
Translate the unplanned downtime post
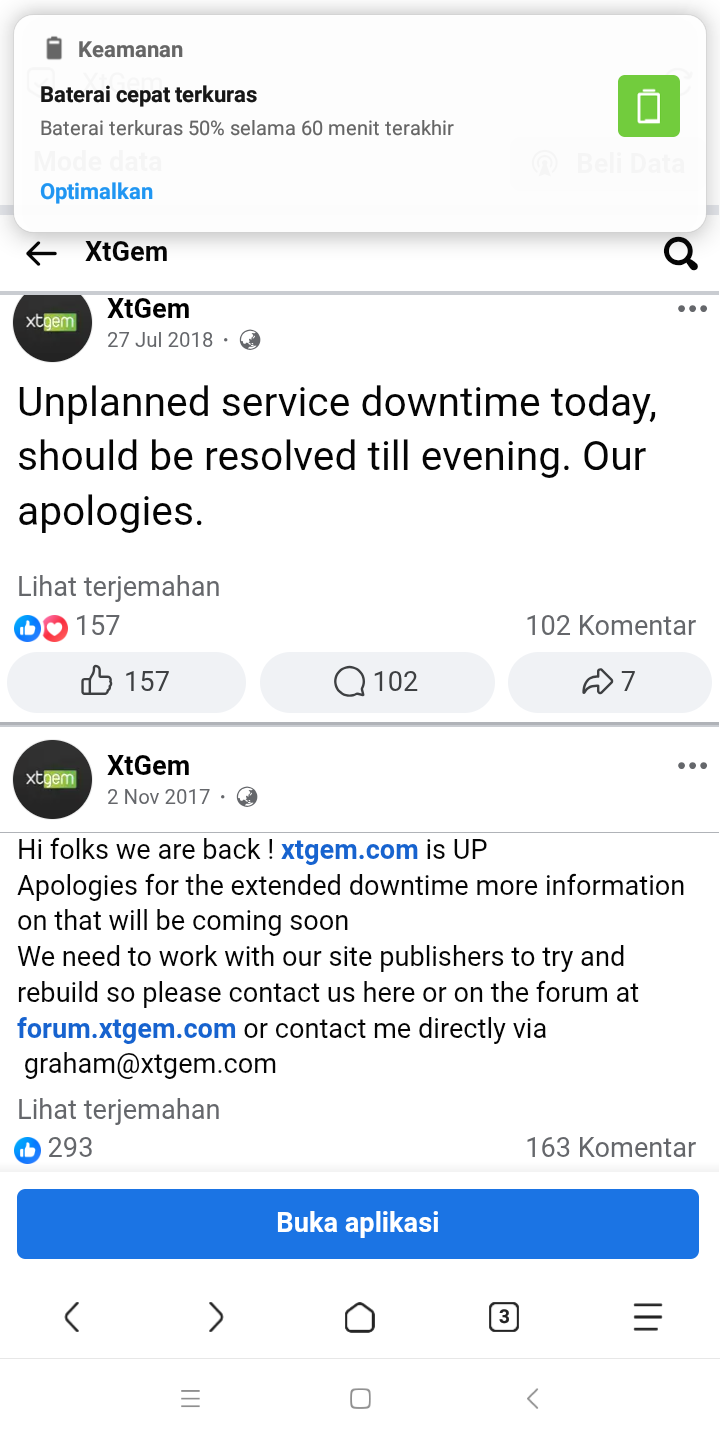coord(118,586)
